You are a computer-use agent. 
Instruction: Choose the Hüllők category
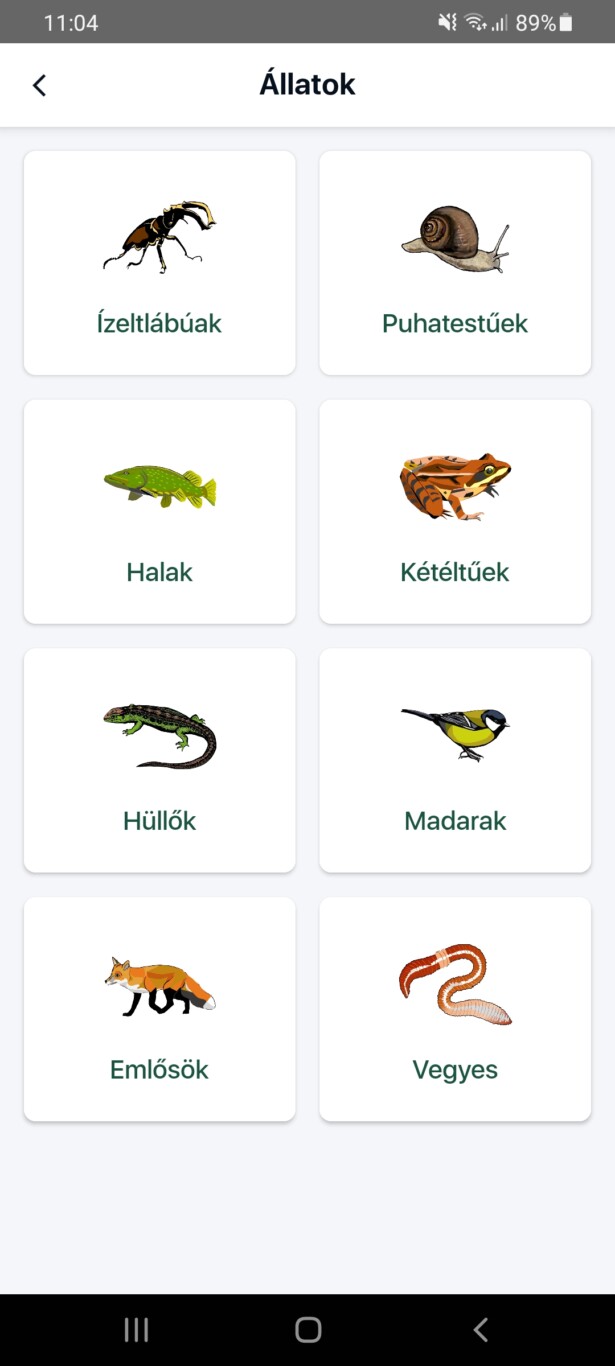(160, 760)
